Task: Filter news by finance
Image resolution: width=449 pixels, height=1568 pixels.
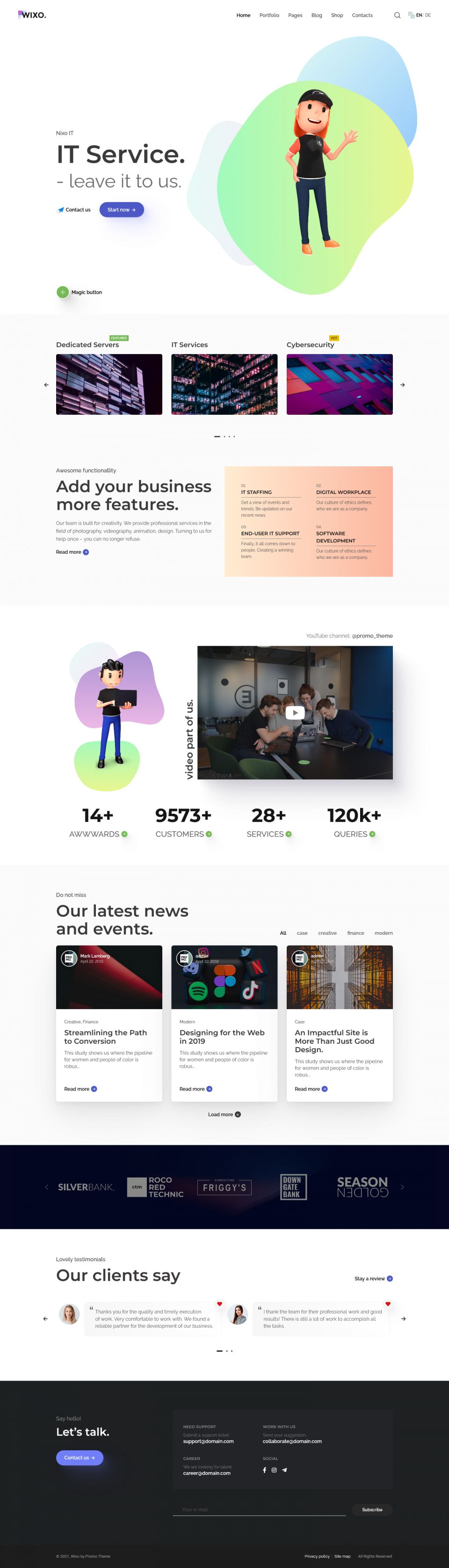Action: click(355, 932)
